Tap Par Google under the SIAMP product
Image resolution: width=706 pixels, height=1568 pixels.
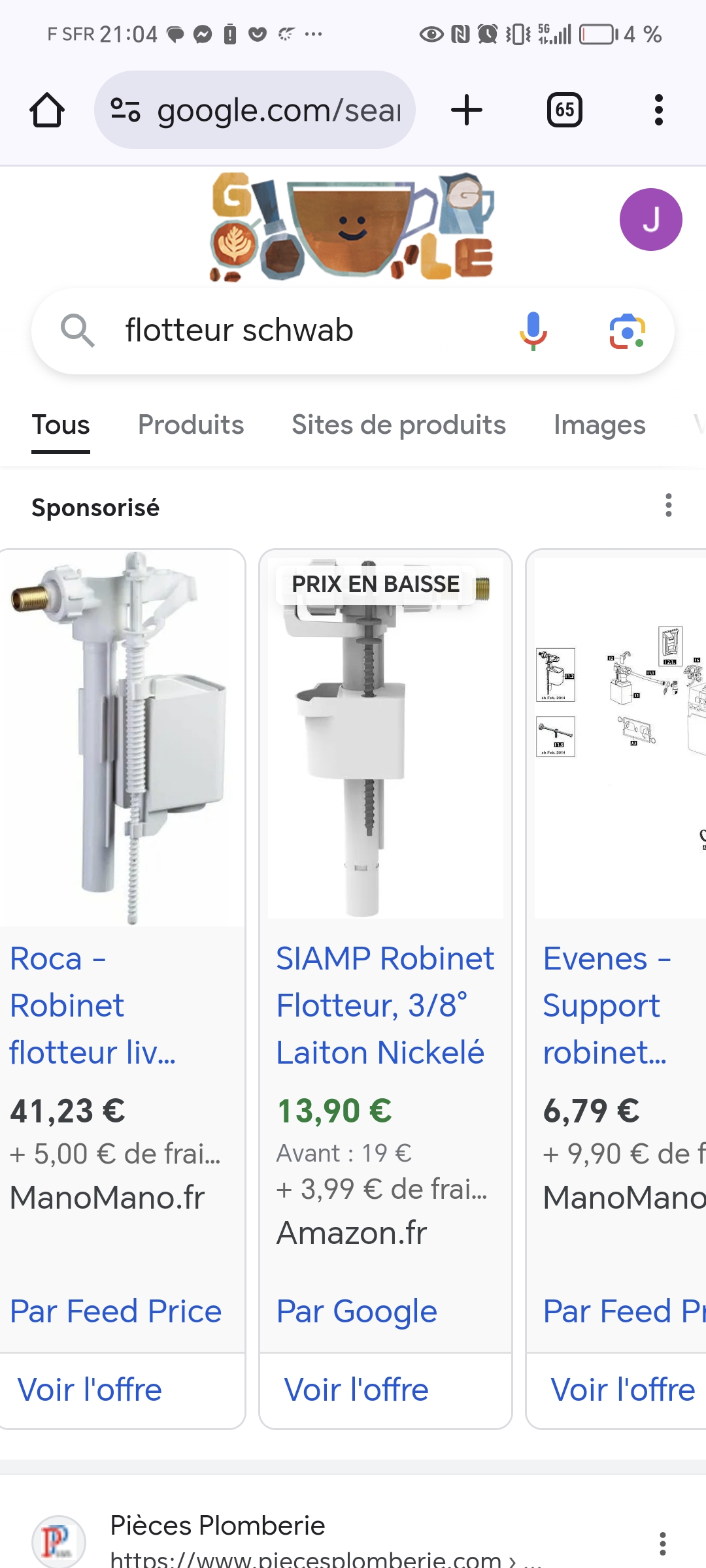[x=357, y=1312]
